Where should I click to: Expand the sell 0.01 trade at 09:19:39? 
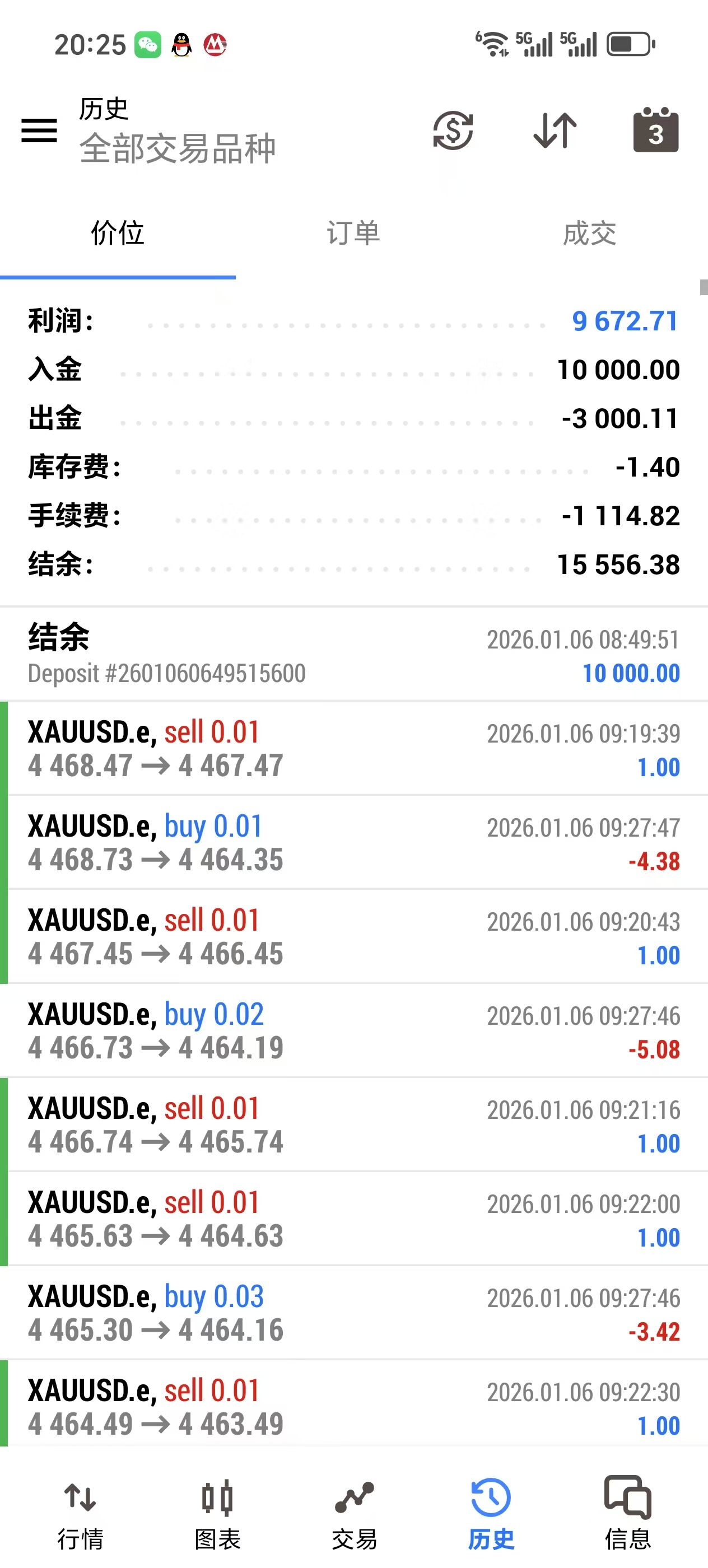353,749
